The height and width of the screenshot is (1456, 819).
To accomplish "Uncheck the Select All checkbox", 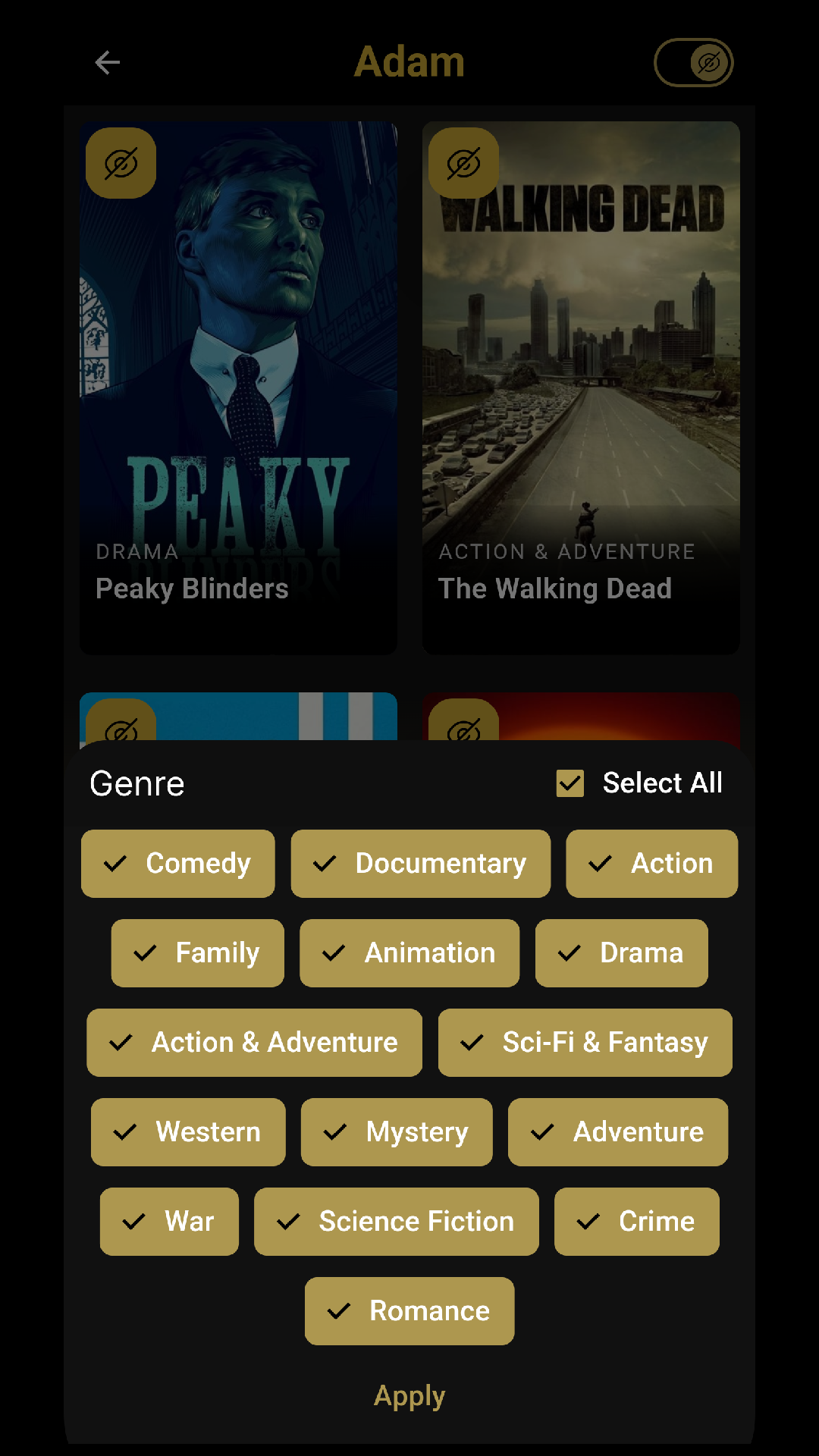I will pos(570,783).
